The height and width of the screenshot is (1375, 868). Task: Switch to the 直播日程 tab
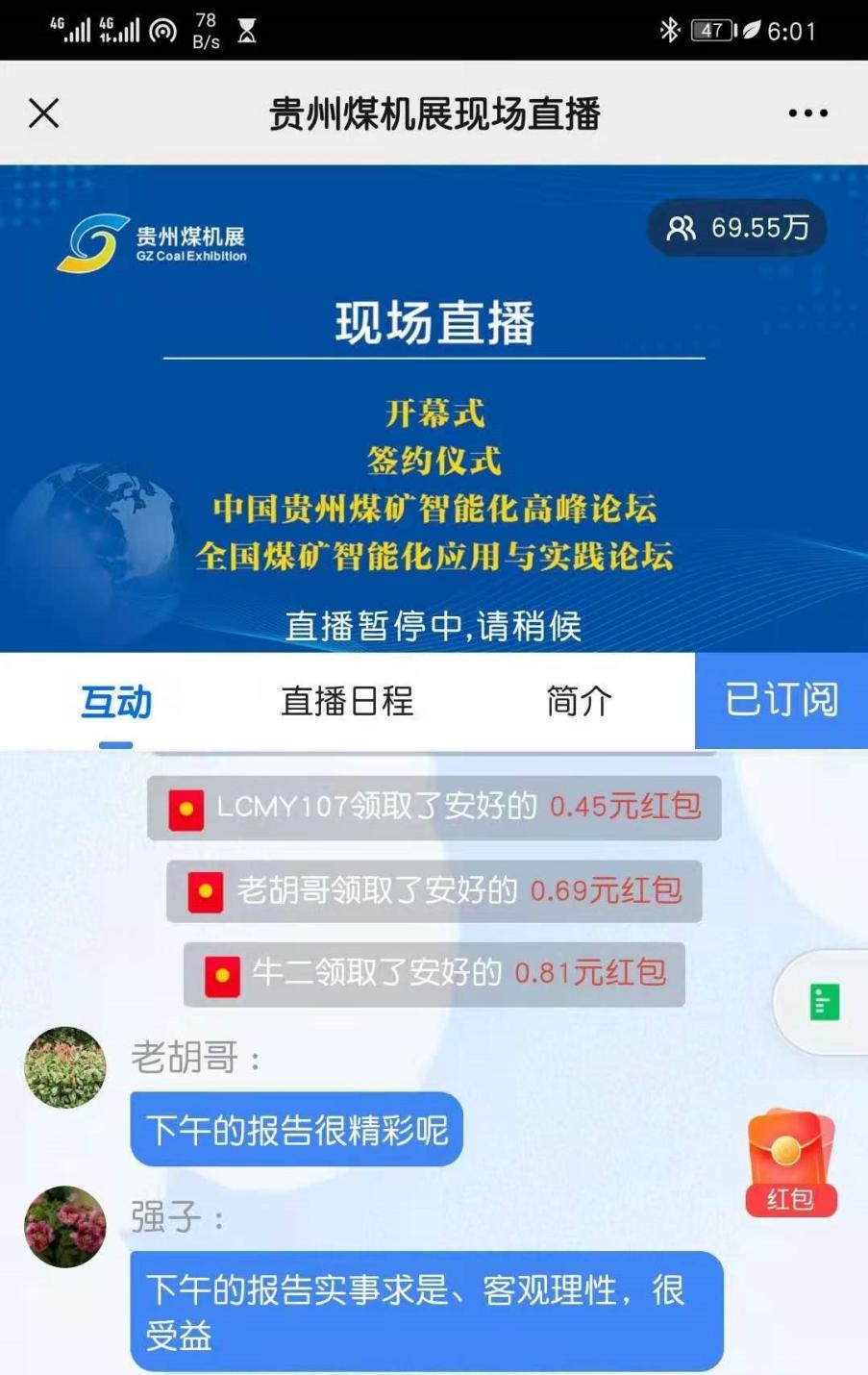pos(347,702)
